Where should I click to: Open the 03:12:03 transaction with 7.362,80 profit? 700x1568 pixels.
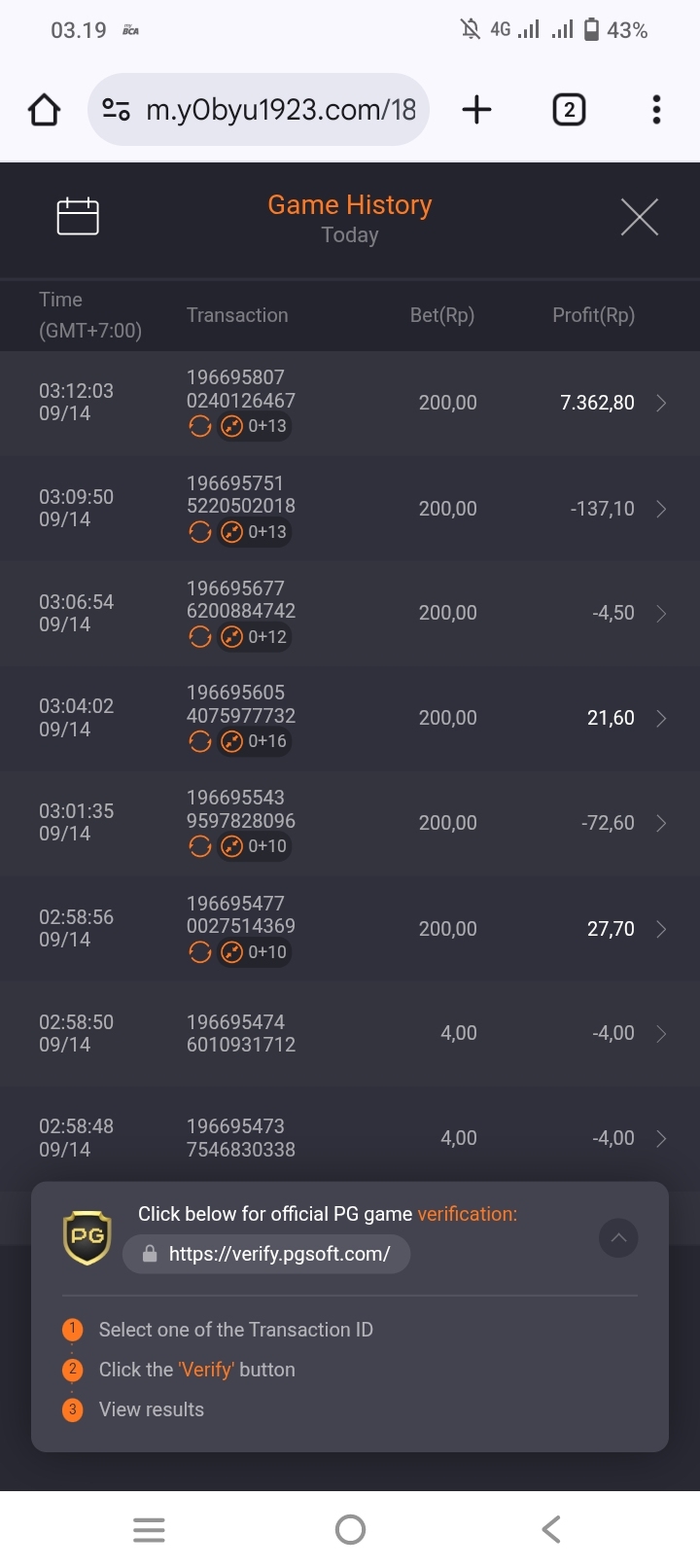[350, 403]
